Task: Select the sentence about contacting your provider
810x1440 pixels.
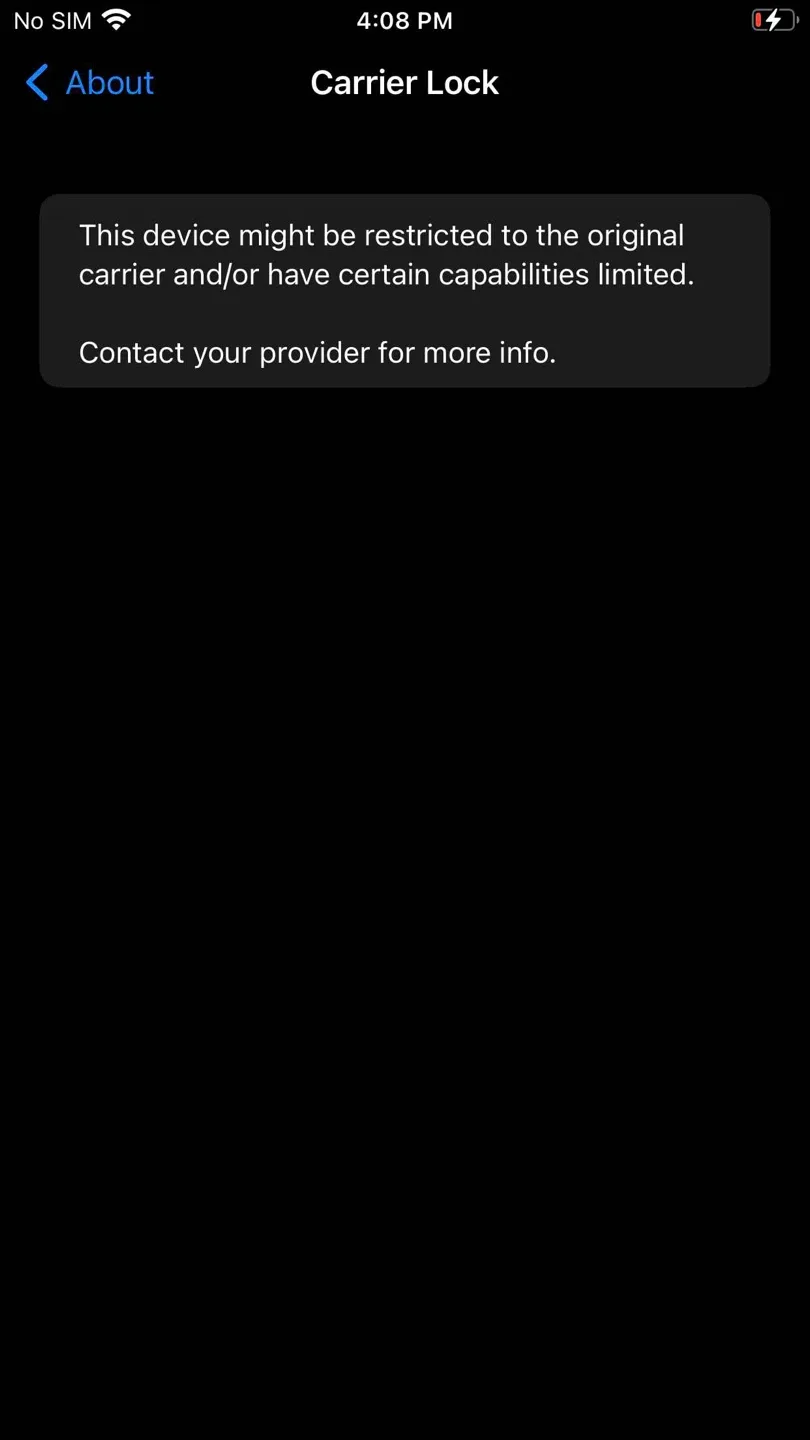Action: [317, 352]
